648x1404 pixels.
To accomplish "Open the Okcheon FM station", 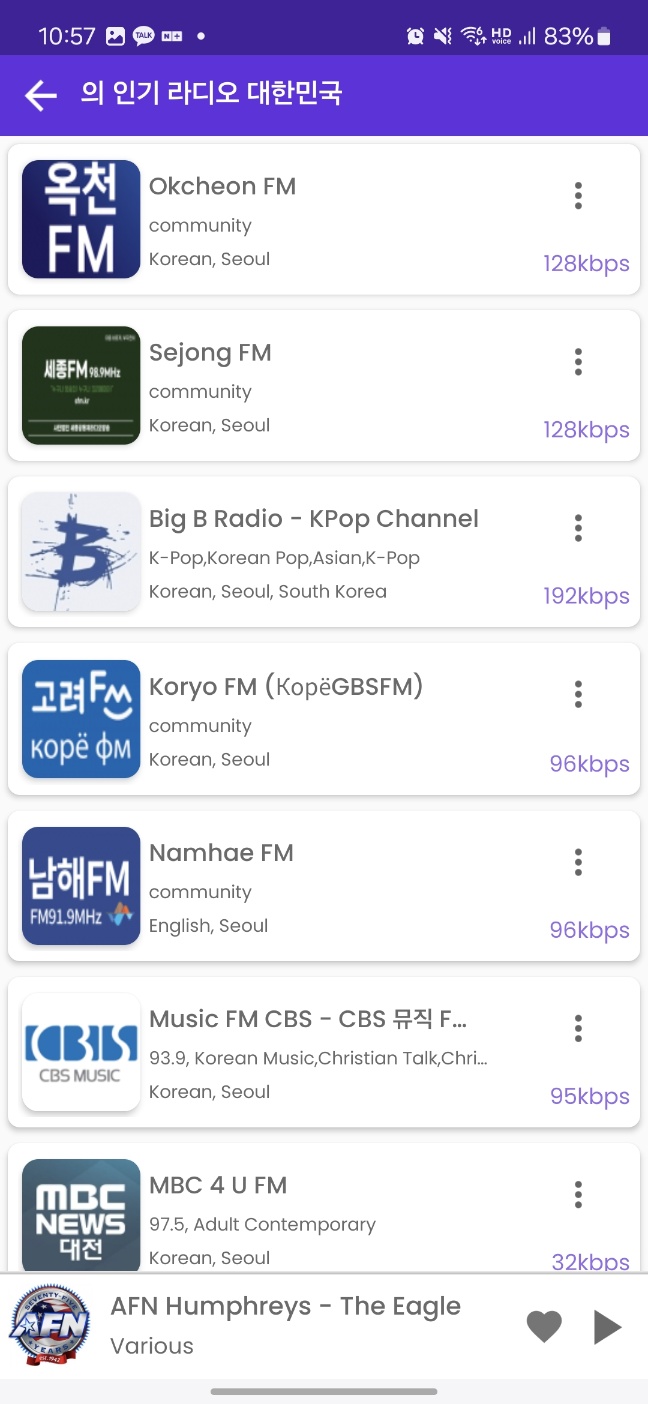I will pyautogui.click(x=324, y=219).
